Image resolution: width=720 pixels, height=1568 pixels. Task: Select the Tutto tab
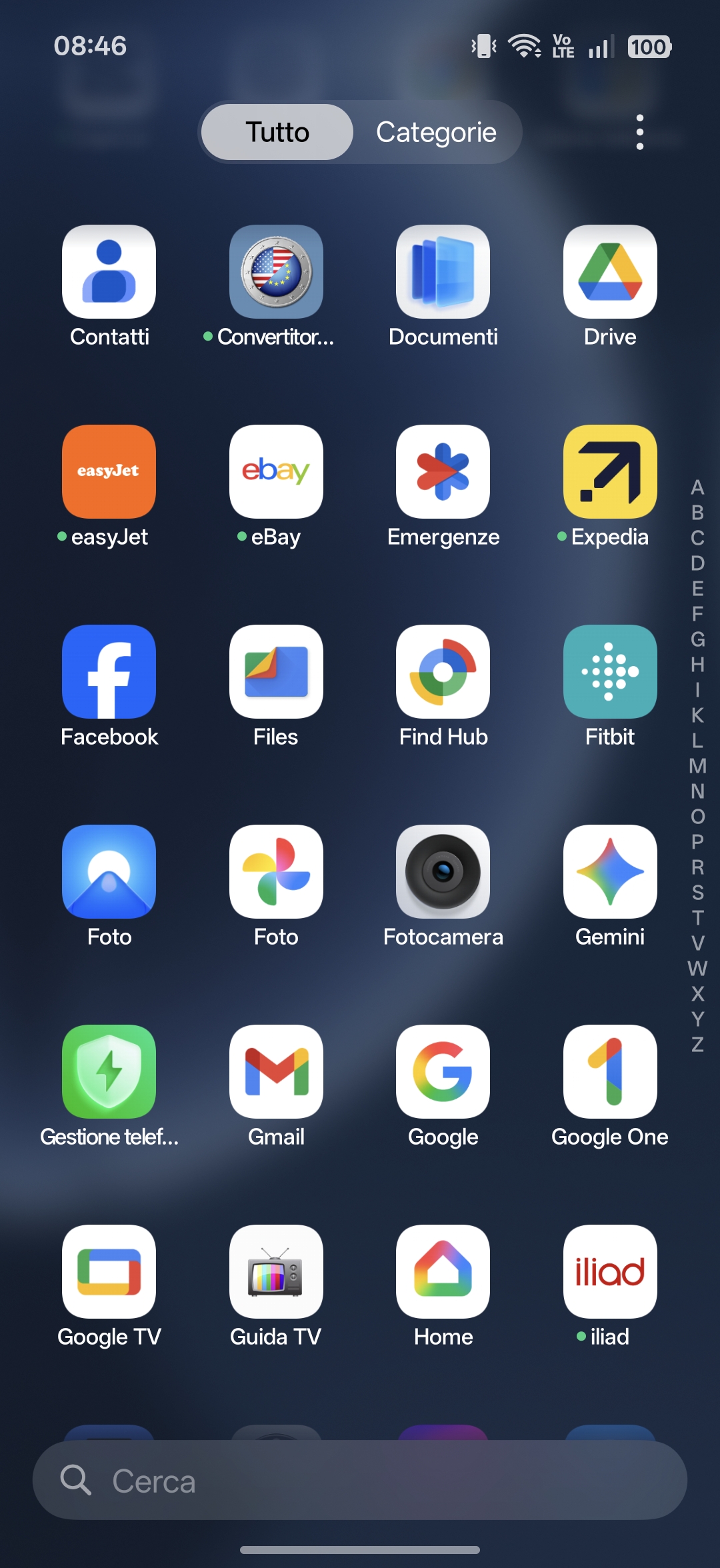point(277,132)
